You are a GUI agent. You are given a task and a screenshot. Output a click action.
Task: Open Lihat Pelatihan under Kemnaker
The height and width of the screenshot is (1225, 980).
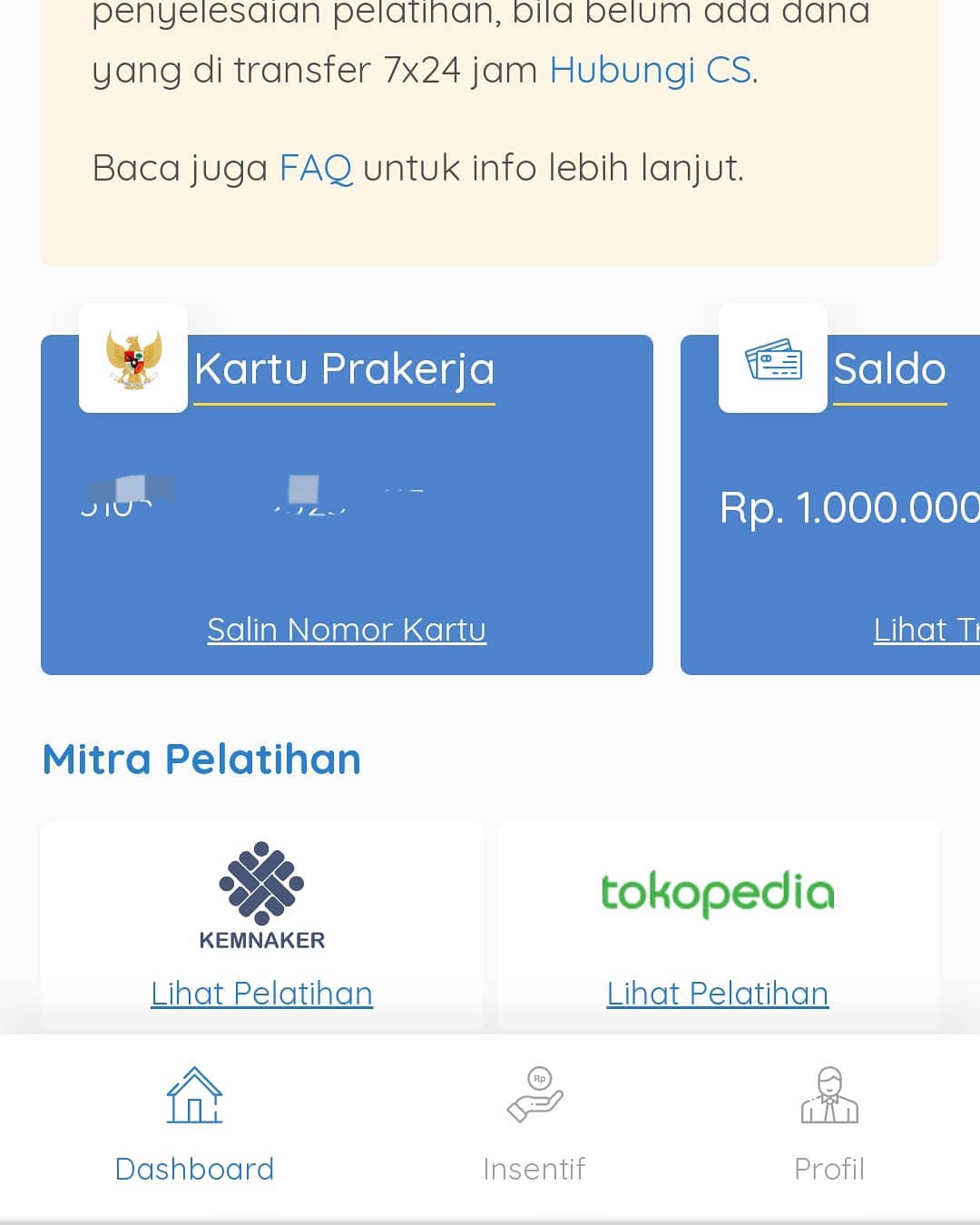pyautogui.click(x=261, y=994)
